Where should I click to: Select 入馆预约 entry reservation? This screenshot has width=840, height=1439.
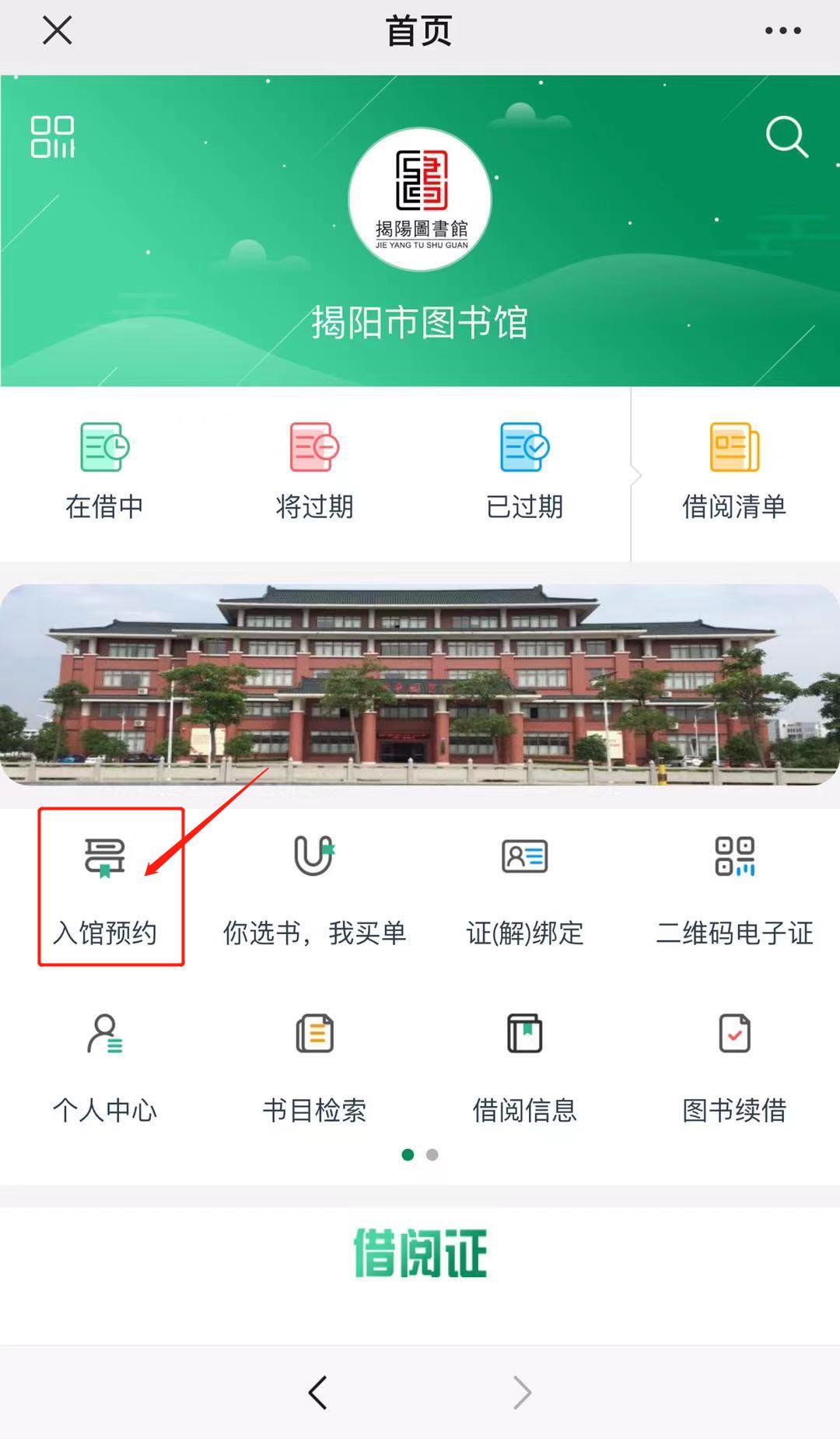(105, 888)
